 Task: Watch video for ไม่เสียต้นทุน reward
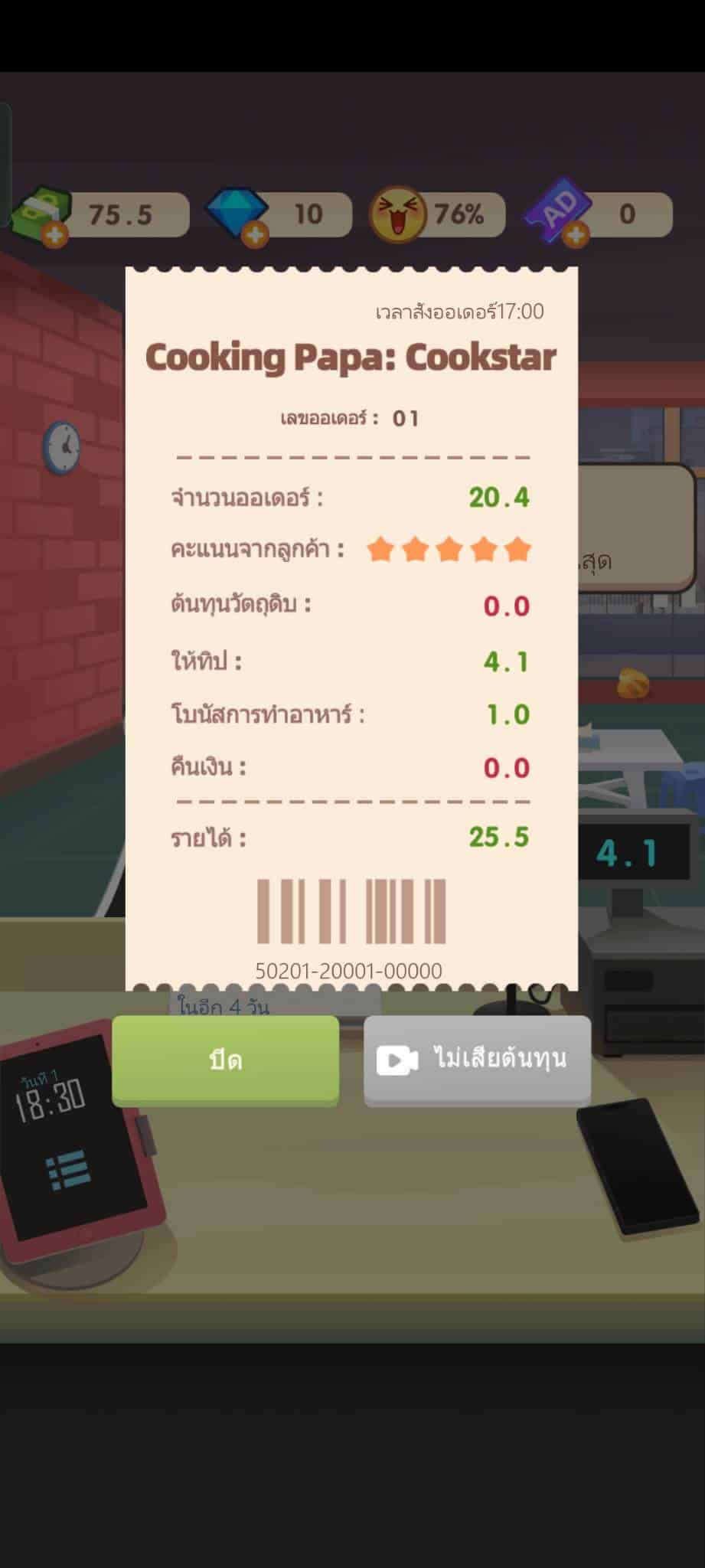[x=477, y=1060]
